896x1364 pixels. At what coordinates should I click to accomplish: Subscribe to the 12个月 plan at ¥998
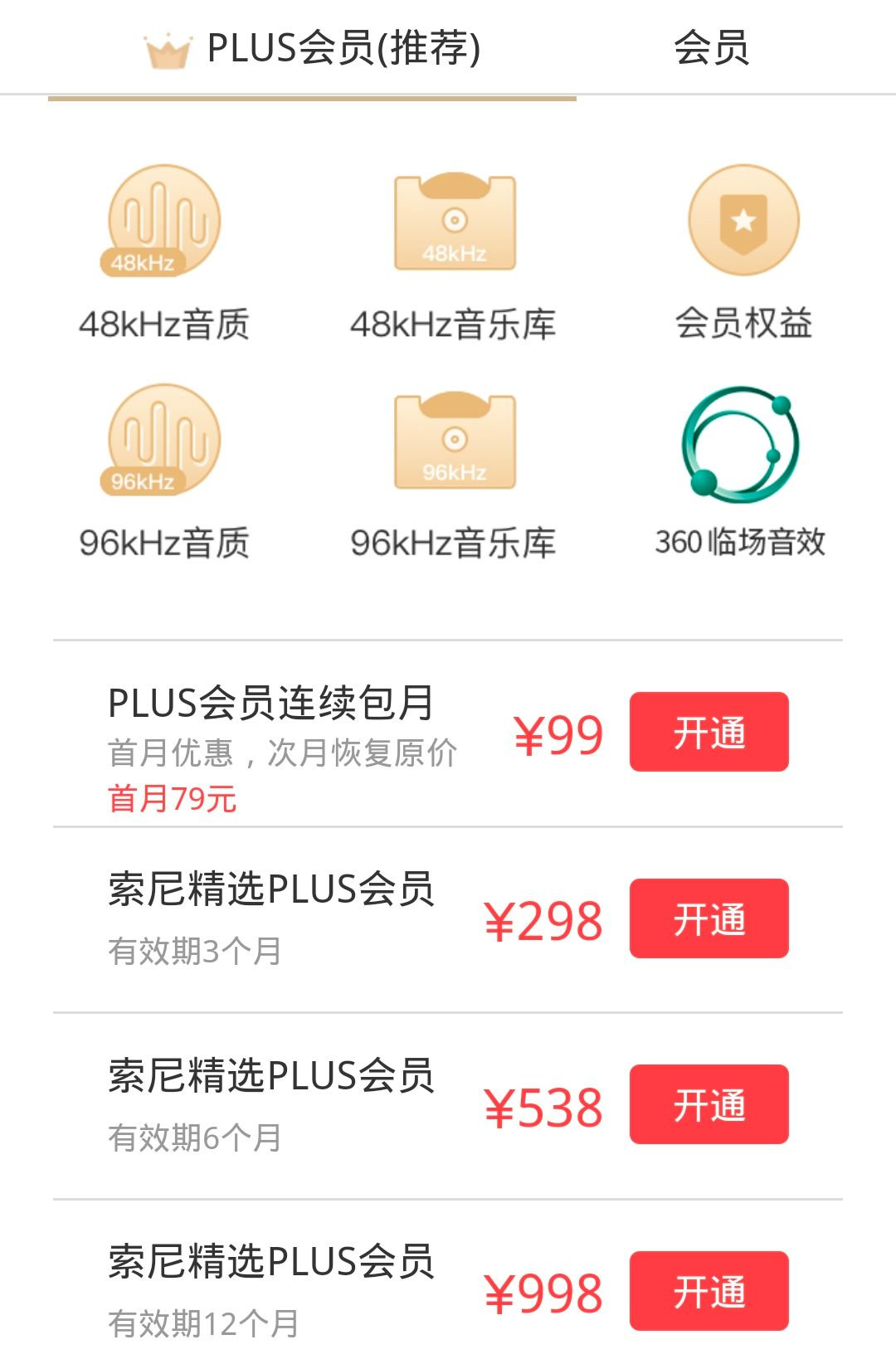coord(709,1291)
